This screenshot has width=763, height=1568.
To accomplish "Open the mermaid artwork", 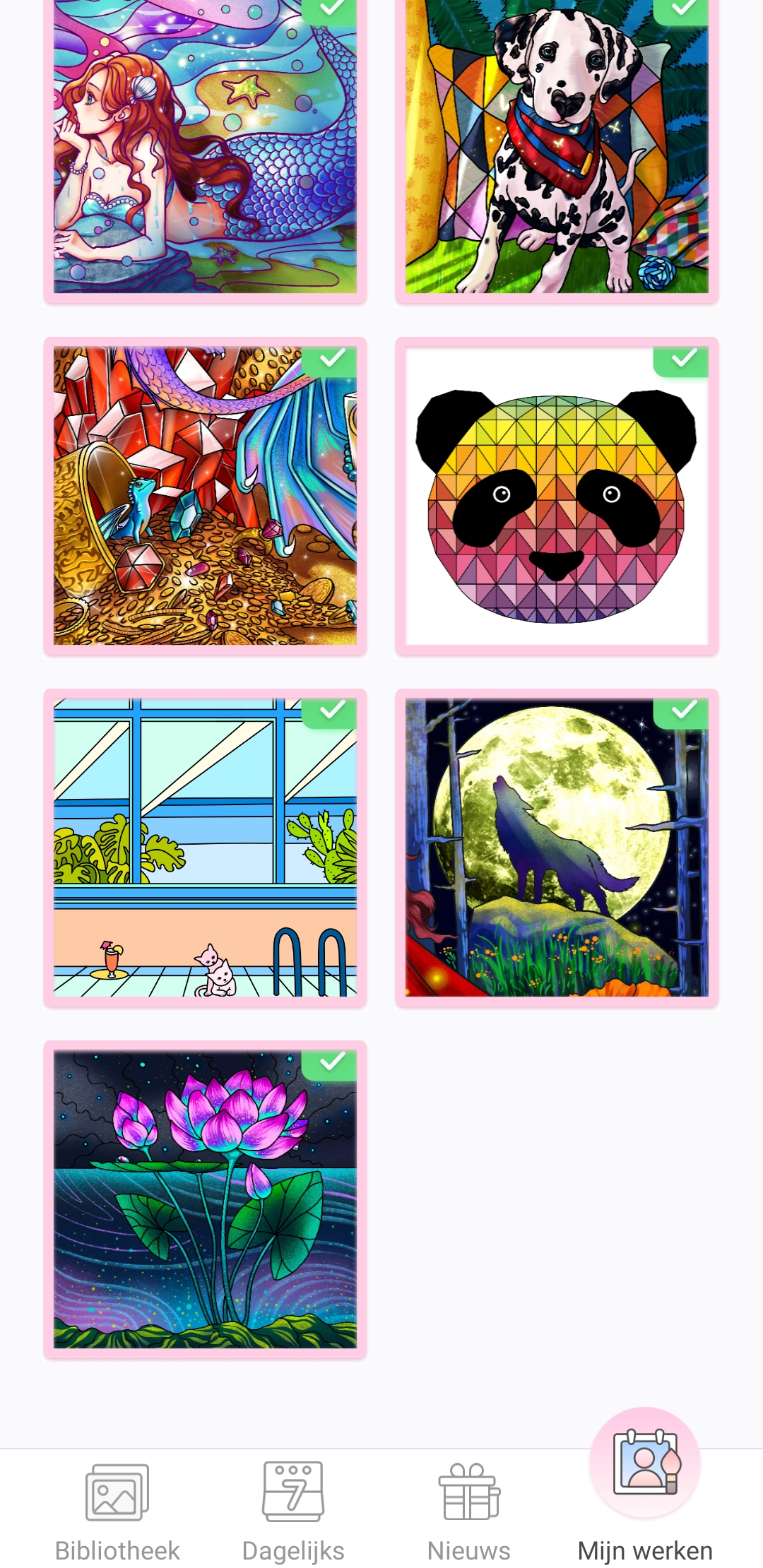I will point(205,147).
